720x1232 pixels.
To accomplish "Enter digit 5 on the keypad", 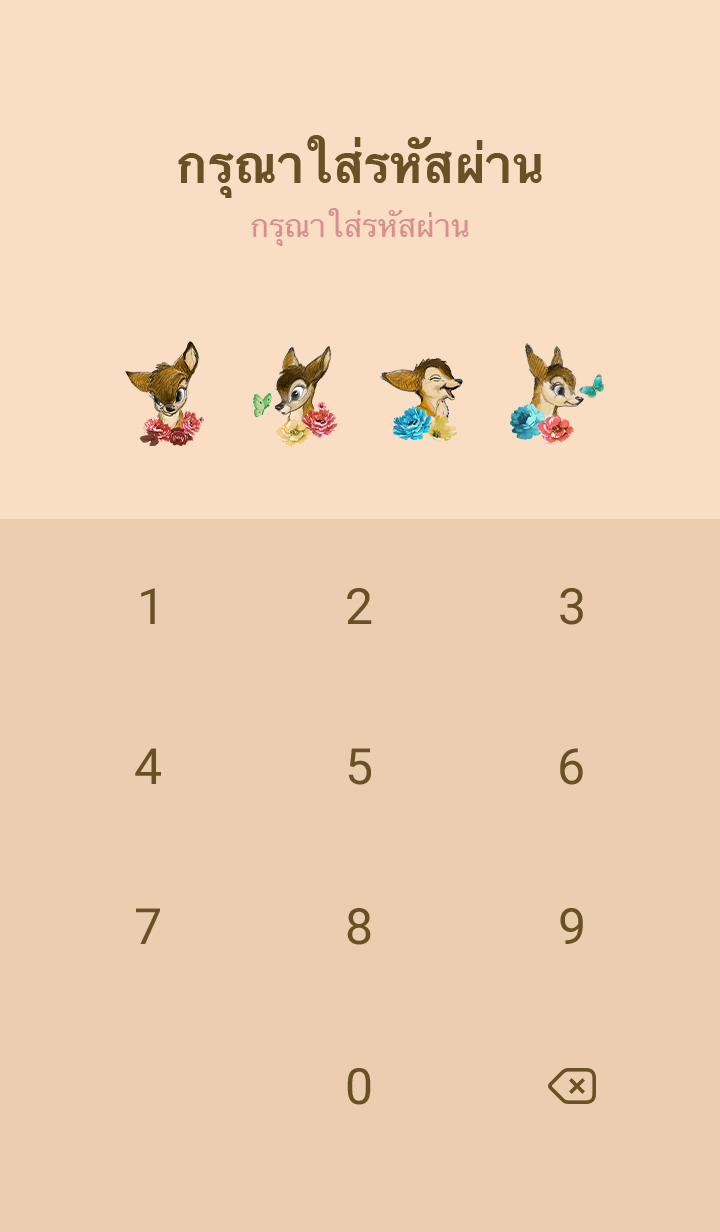I will pyautogui.click(x=359, y=767).
